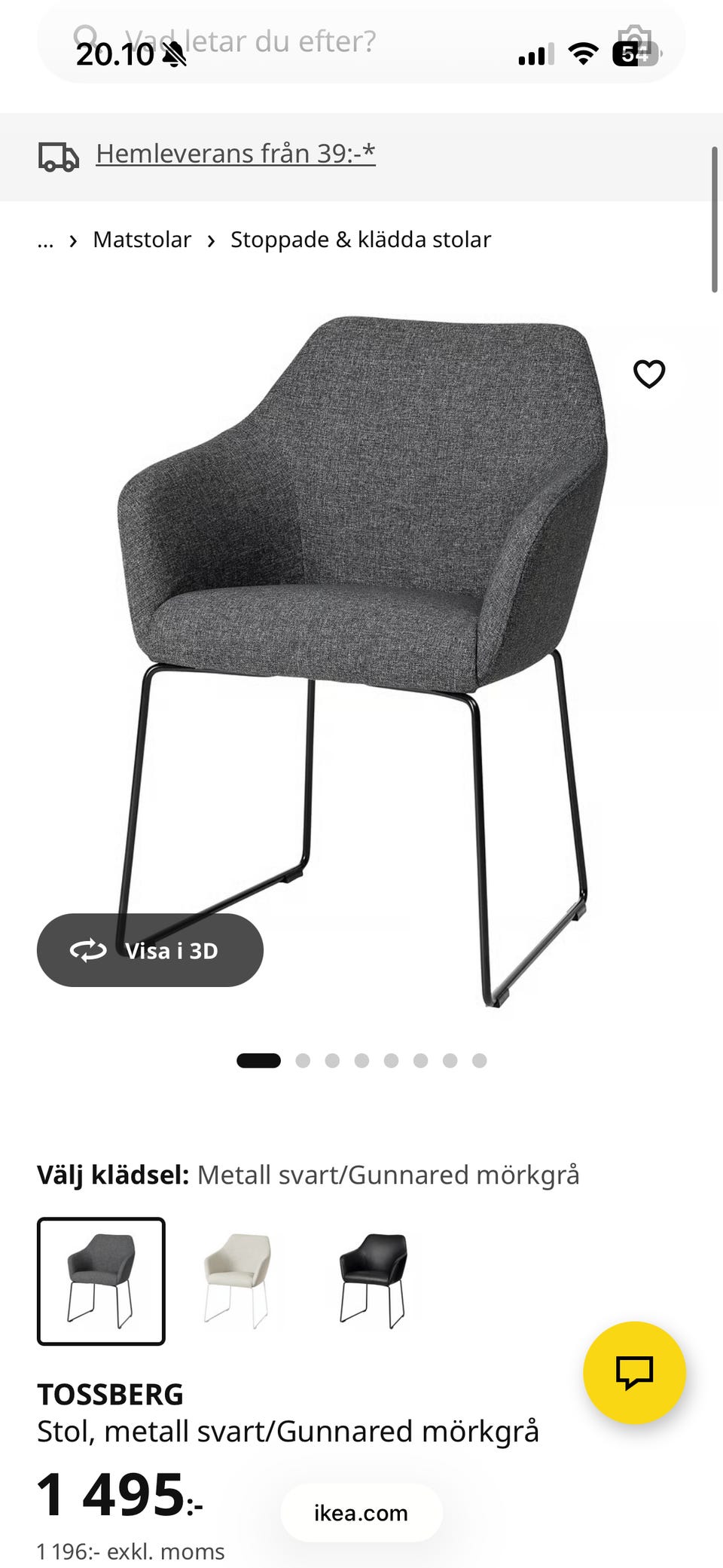Choose the white upholstery chair variant
Image resolution: width=723 pixels, height=1568 pixels.
[x=237, y=1281]
